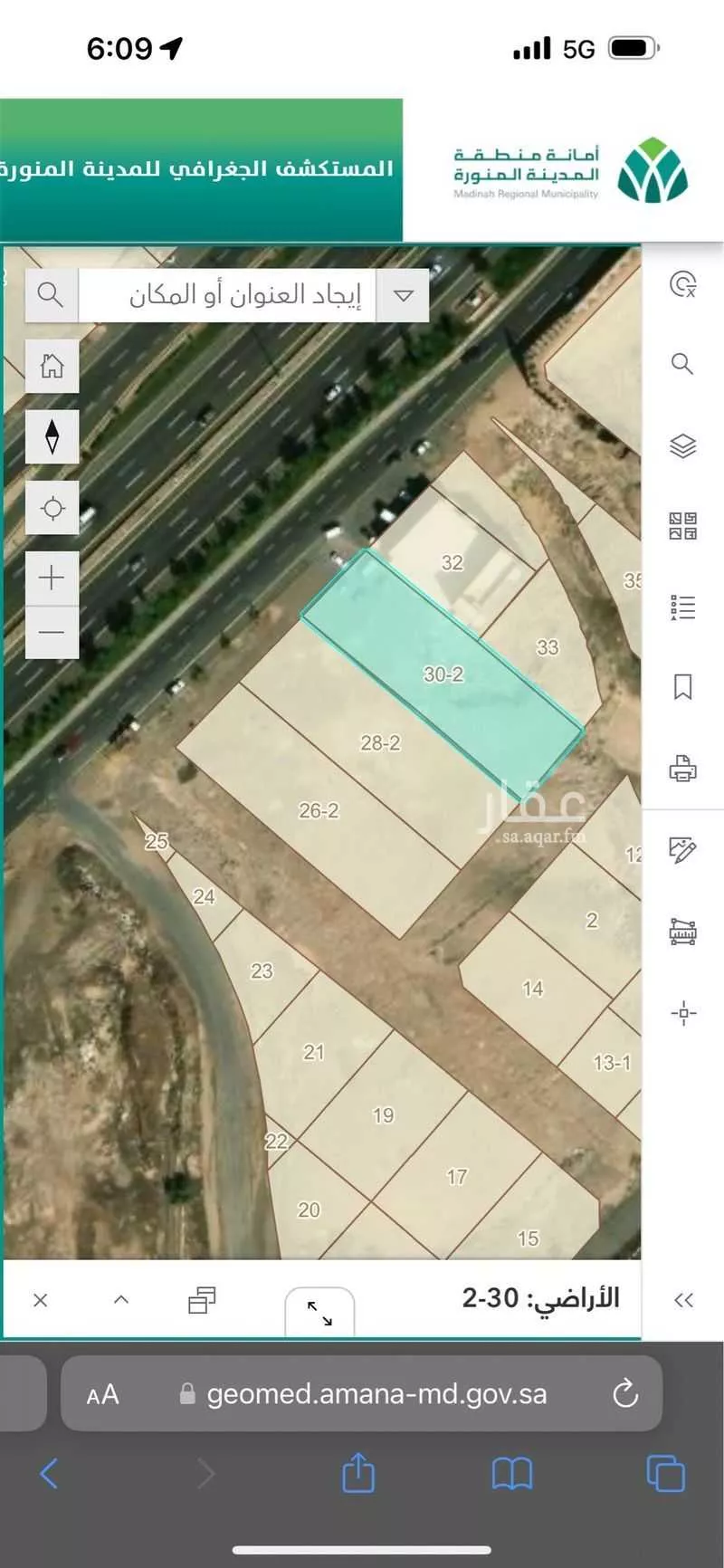Expand the search dropdown arrow
The height and width of the screenshot is (1568, 724).
[x=404, y=294]
